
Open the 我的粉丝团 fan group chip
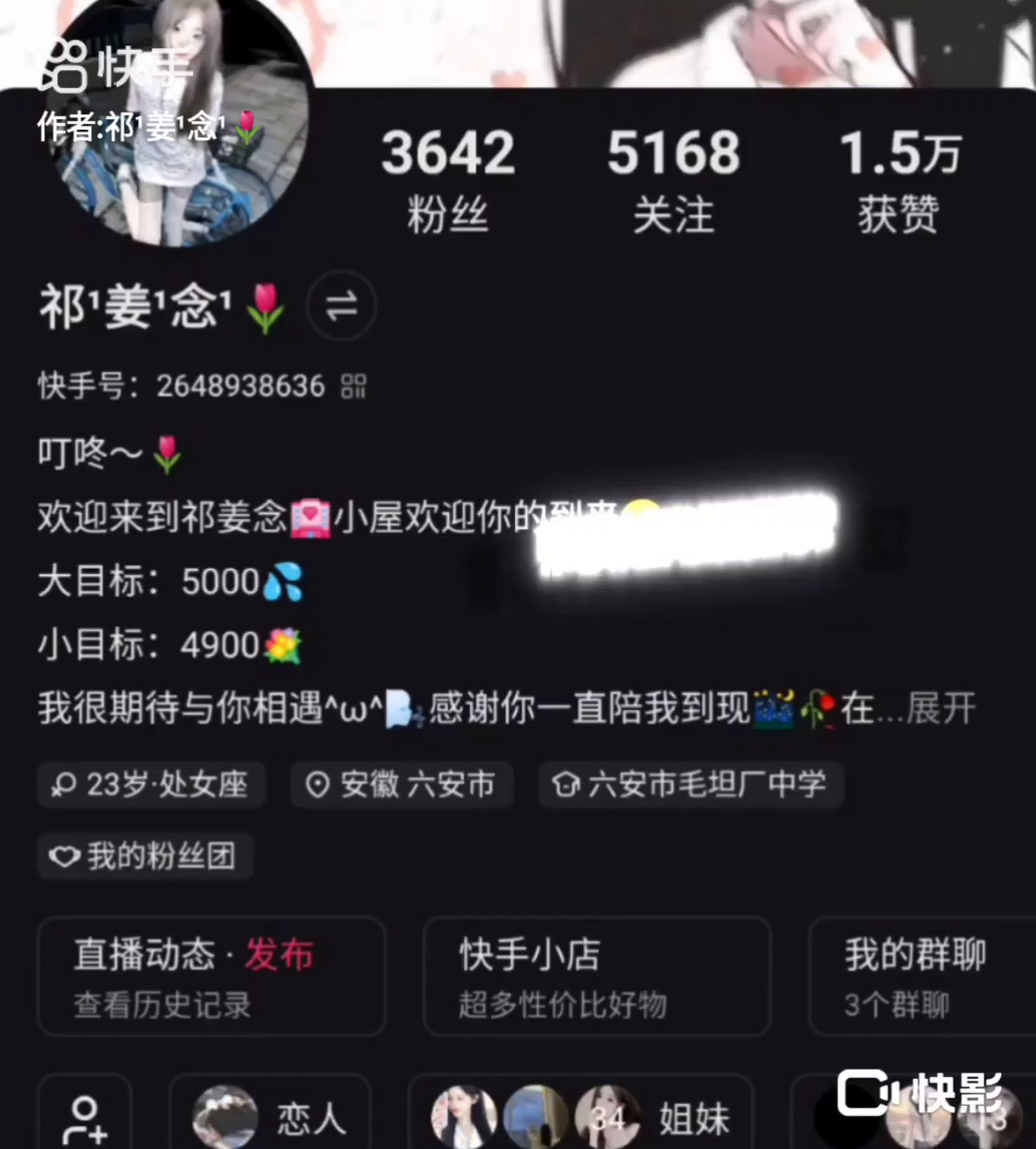click(146, 856)
